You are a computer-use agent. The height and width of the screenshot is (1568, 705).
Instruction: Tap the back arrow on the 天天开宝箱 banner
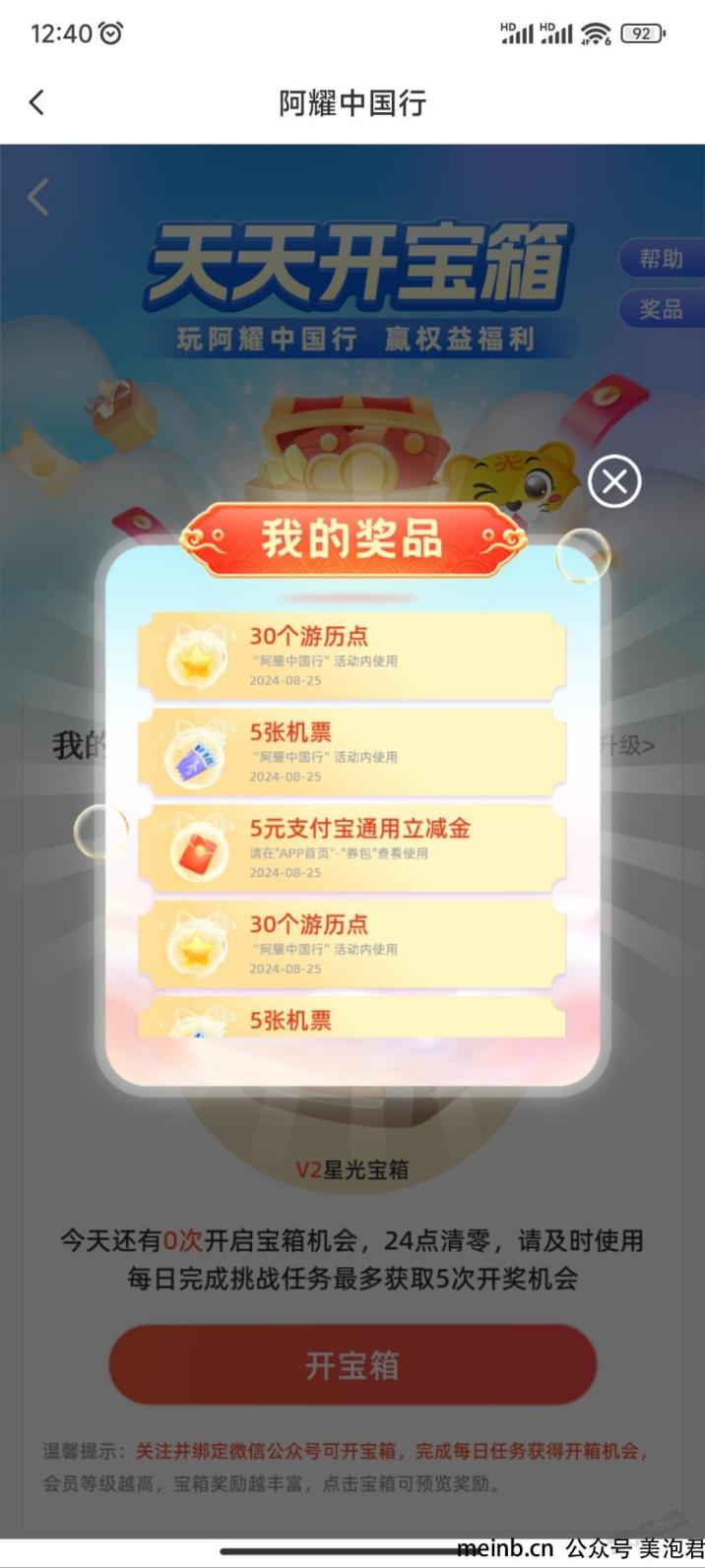(x=38, y=198)
